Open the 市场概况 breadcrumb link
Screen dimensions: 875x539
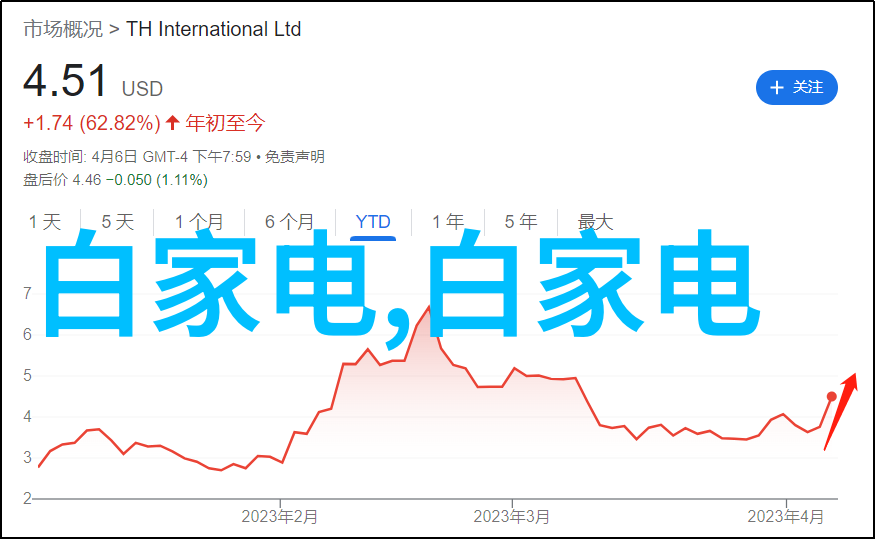coord(62,29)
